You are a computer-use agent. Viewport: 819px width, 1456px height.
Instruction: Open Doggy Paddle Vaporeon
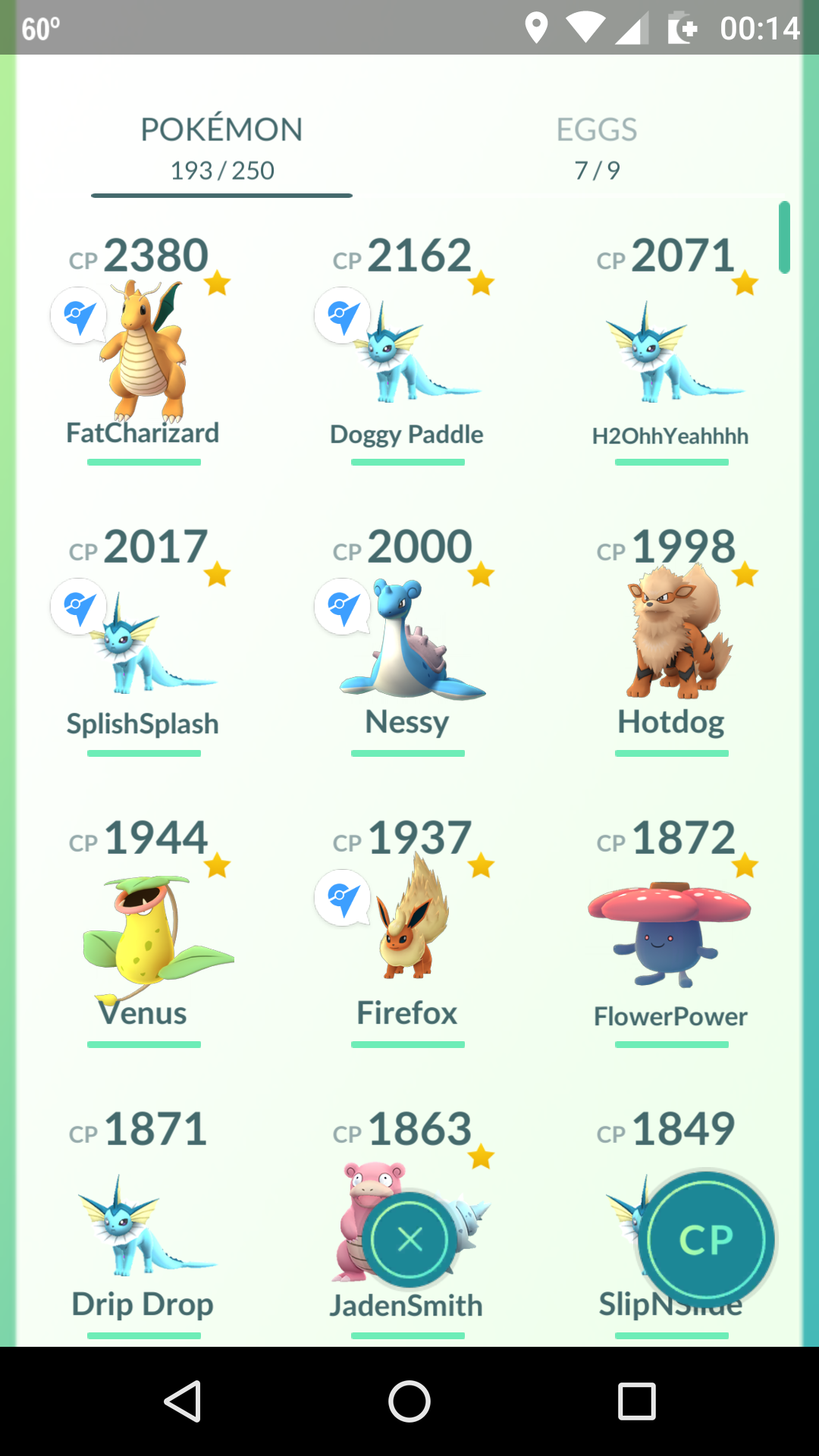[x=408, y=350]
